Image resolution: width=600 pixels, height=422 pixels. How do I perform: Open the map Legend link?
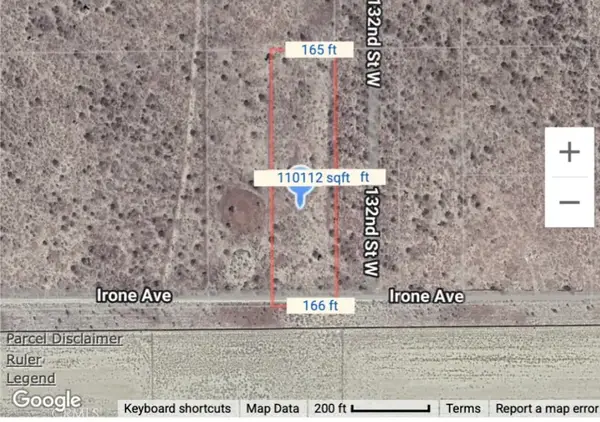click(x=31, y=379)
